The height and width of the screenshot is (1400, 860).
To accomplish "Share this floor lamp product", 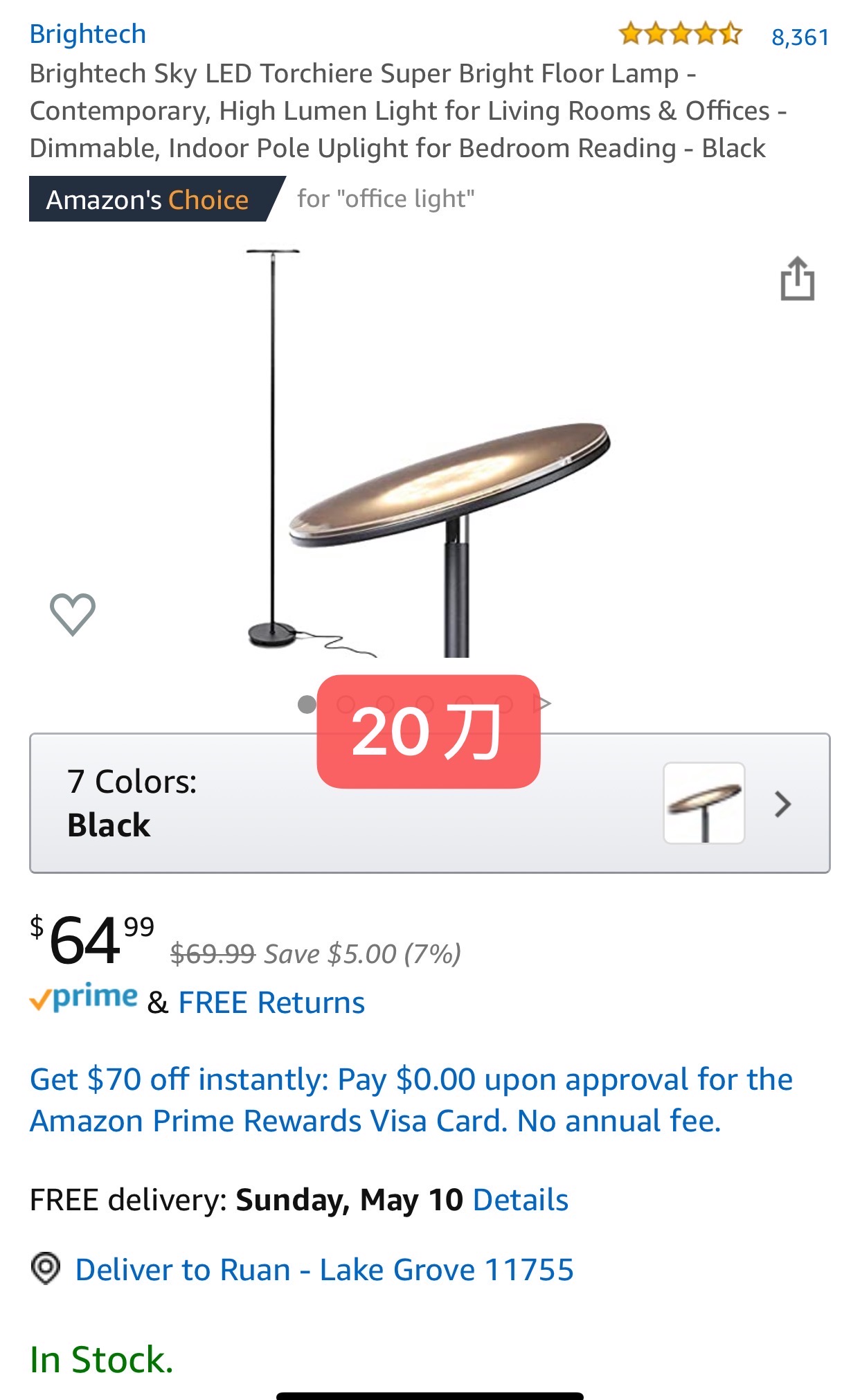I will [x=797, y=279].
